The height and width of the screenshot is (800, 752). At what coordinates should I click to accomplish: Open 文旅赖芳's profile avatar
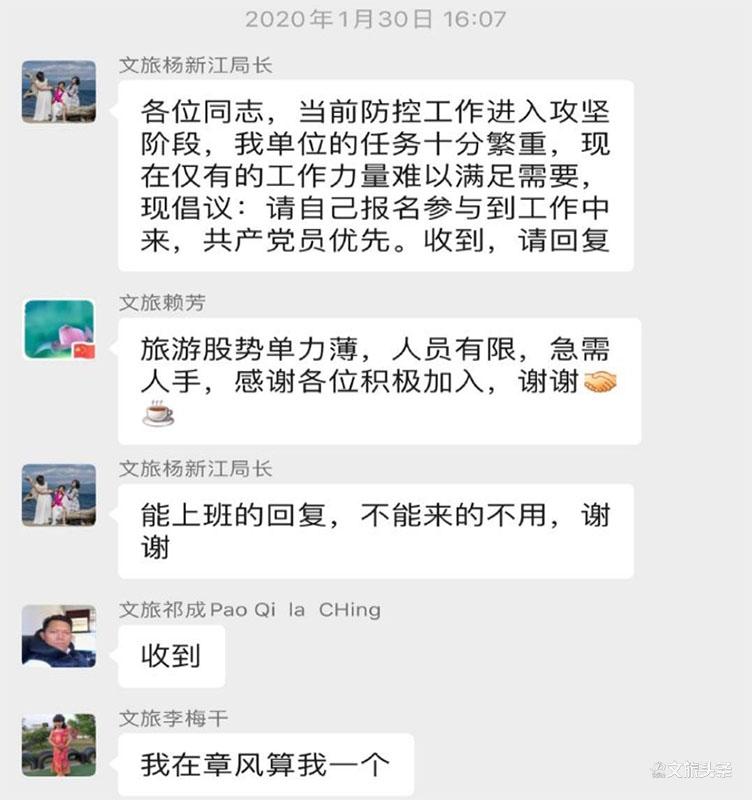(59, 330)
